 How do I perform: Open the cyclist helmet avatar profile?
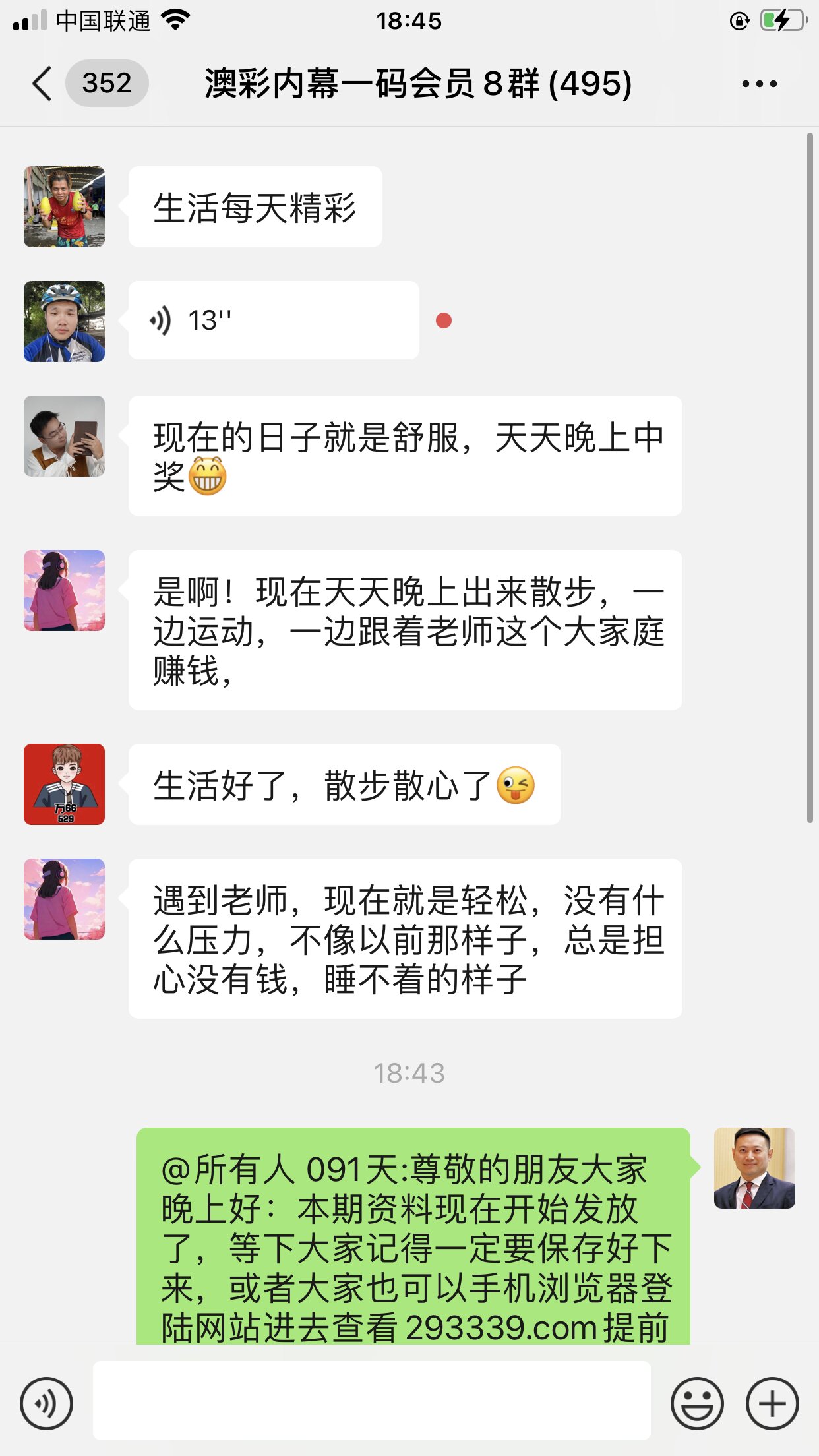coord(64,321)
